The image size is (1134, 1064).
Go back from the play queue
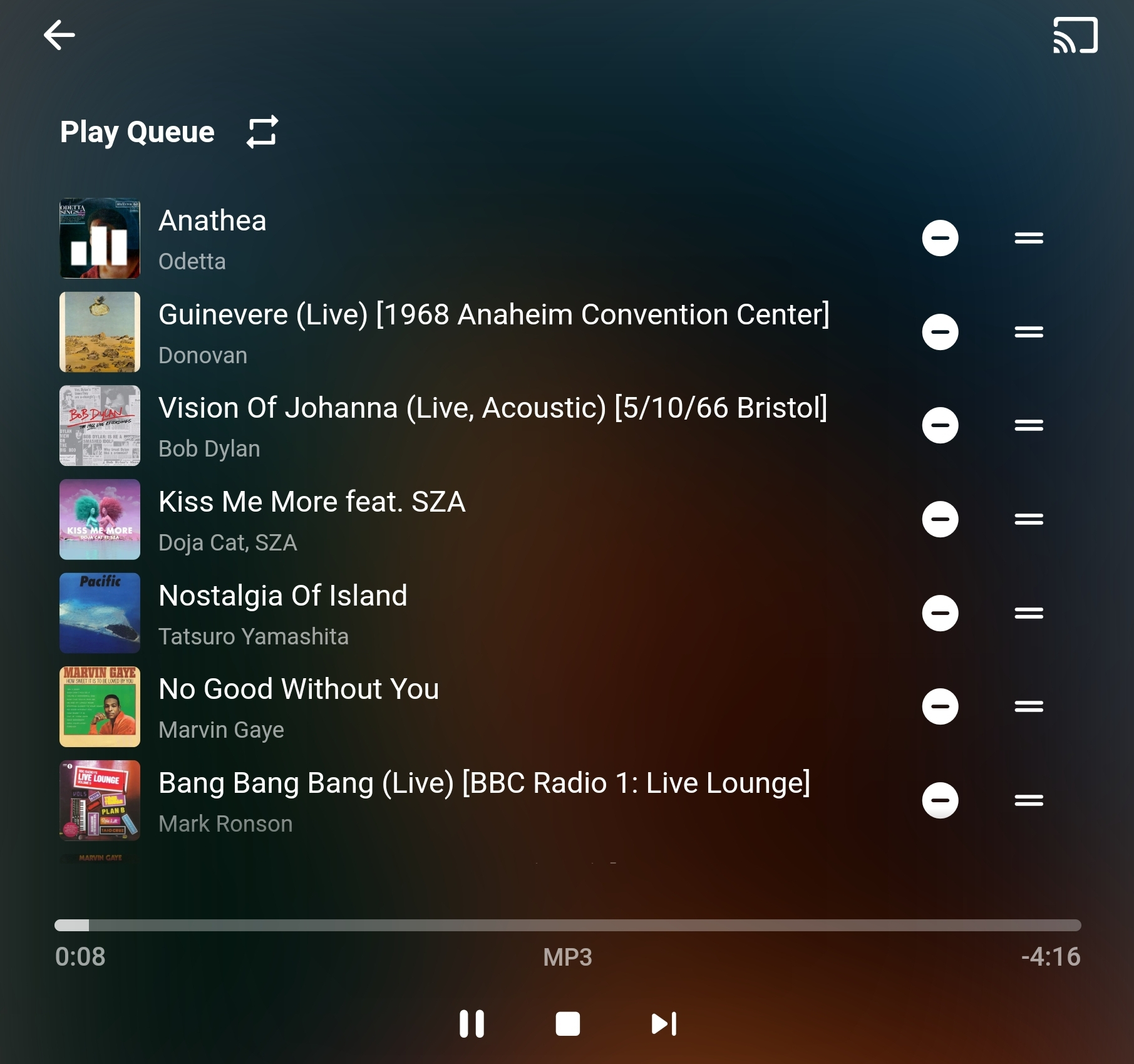coord(59,35)
